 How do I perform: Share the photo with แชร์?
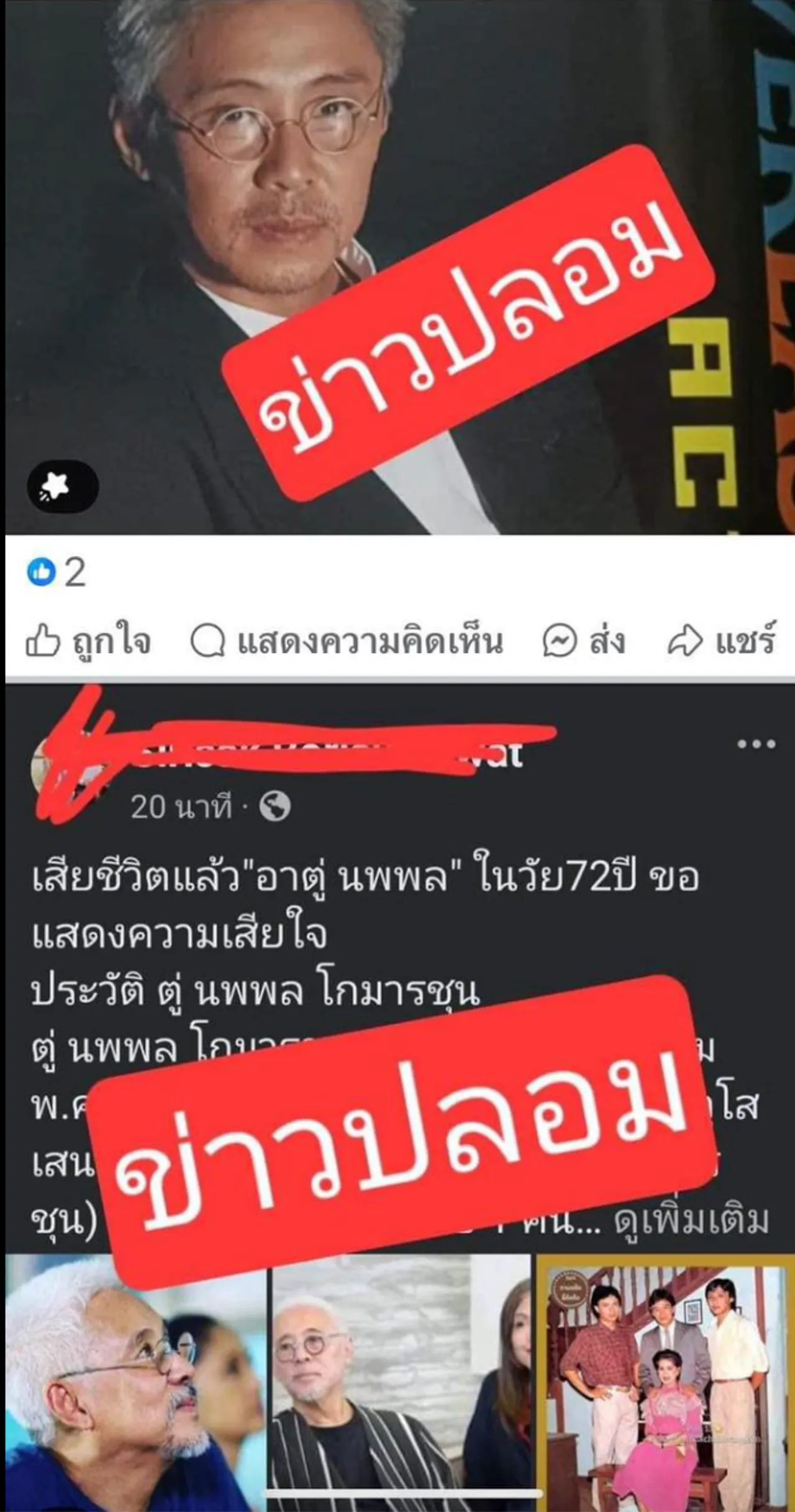722,641
